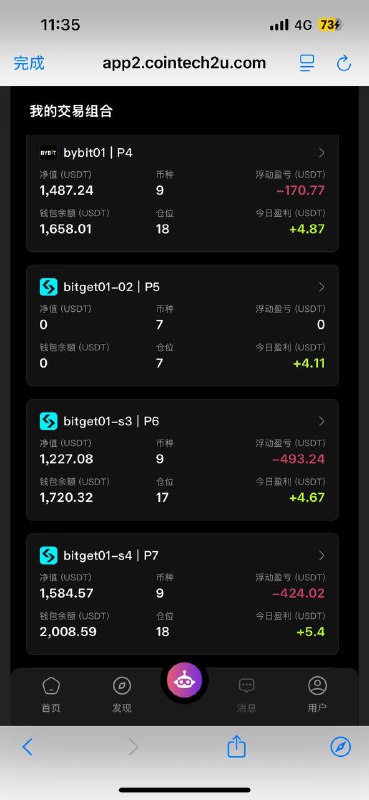Viewport: 369px width, 800px height.
Task: Tap the center robot button
Action: 184,680
